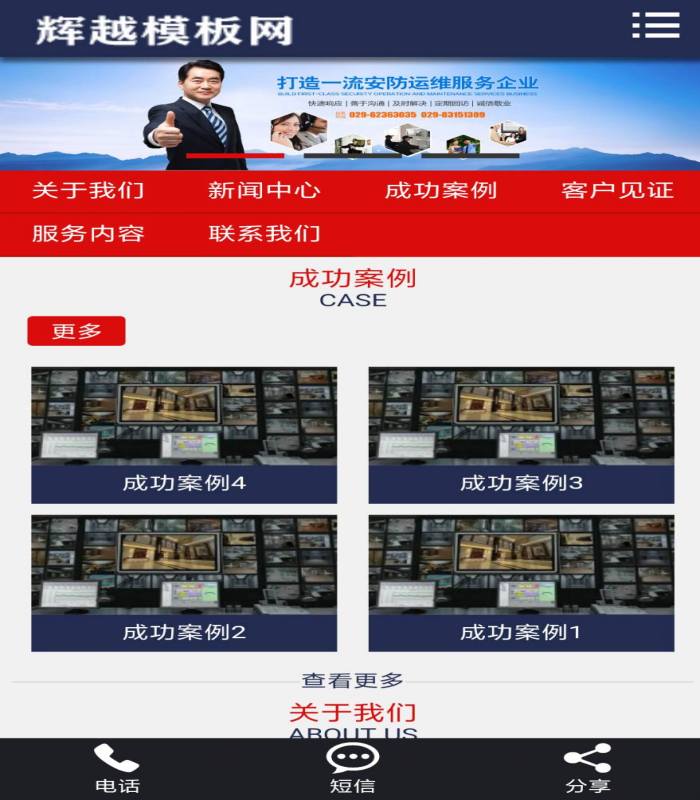
Task: Tap the red 更多 button
Action: coord(76,331)
